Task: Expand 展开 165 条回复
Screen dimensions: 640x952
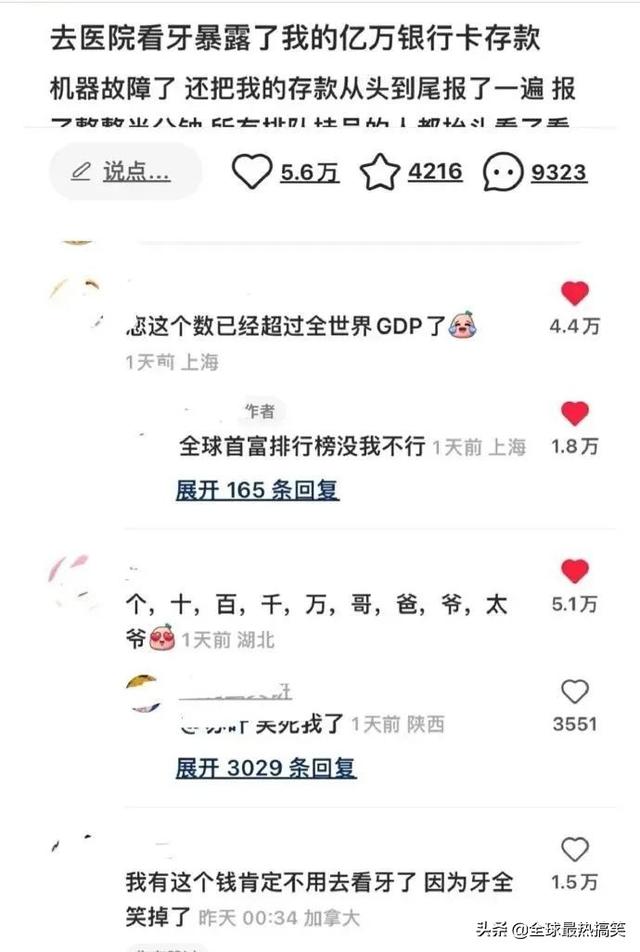Action: (x=257, y=490)
